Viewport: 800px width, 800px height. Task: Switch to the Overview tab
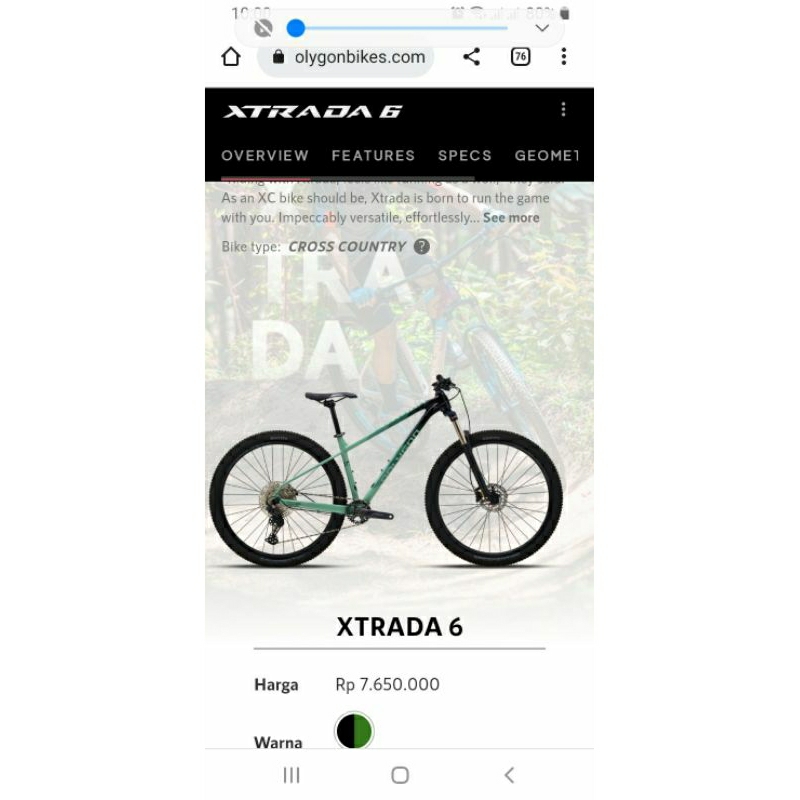point(265,156)
